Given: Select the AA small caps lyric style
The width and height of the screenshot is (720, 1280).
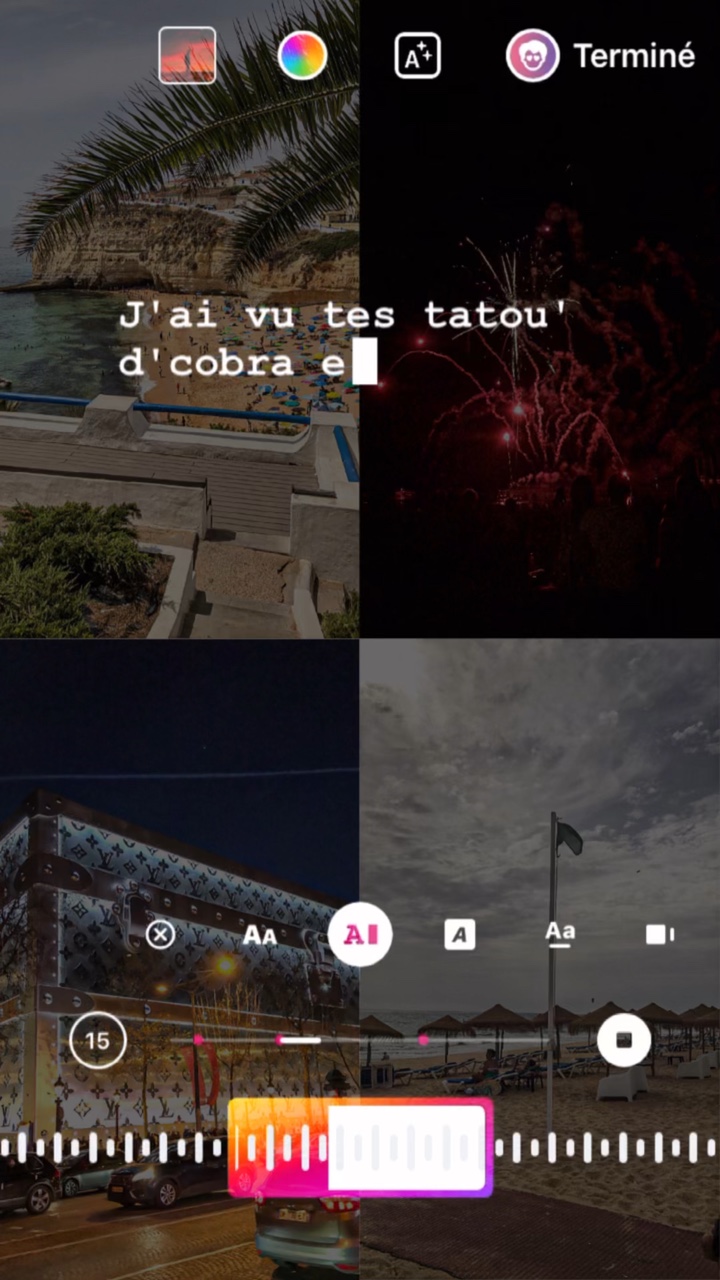Looking at the screenshot, I should coord(260,935).
